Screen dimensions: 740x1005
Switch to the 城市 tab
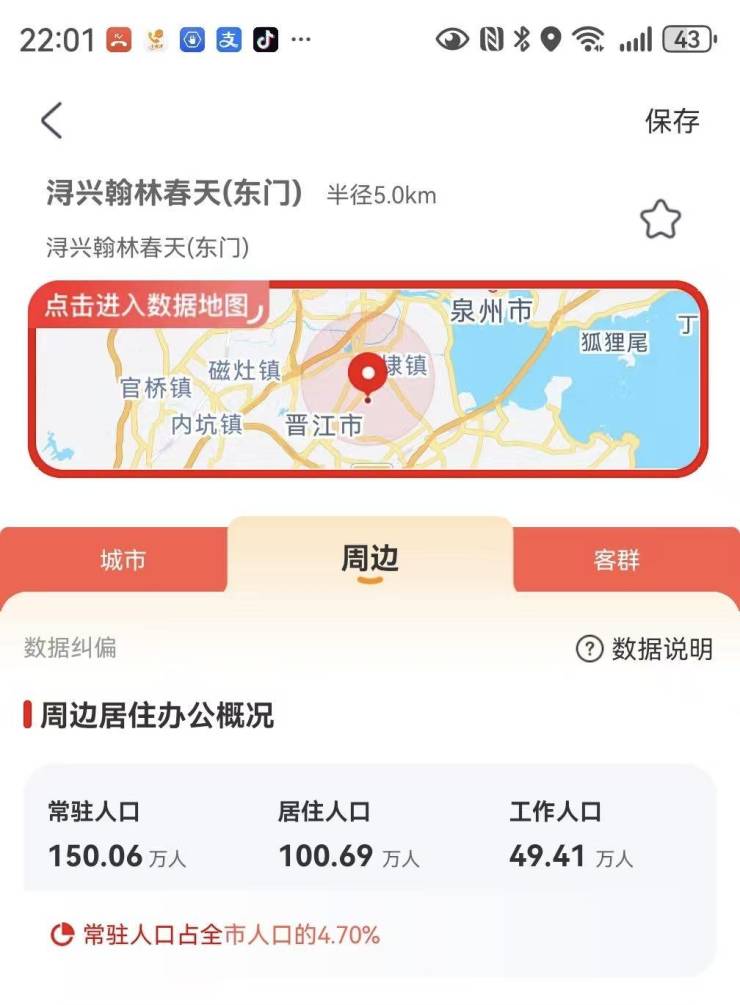pyautogui.click(x=123, y=560)
